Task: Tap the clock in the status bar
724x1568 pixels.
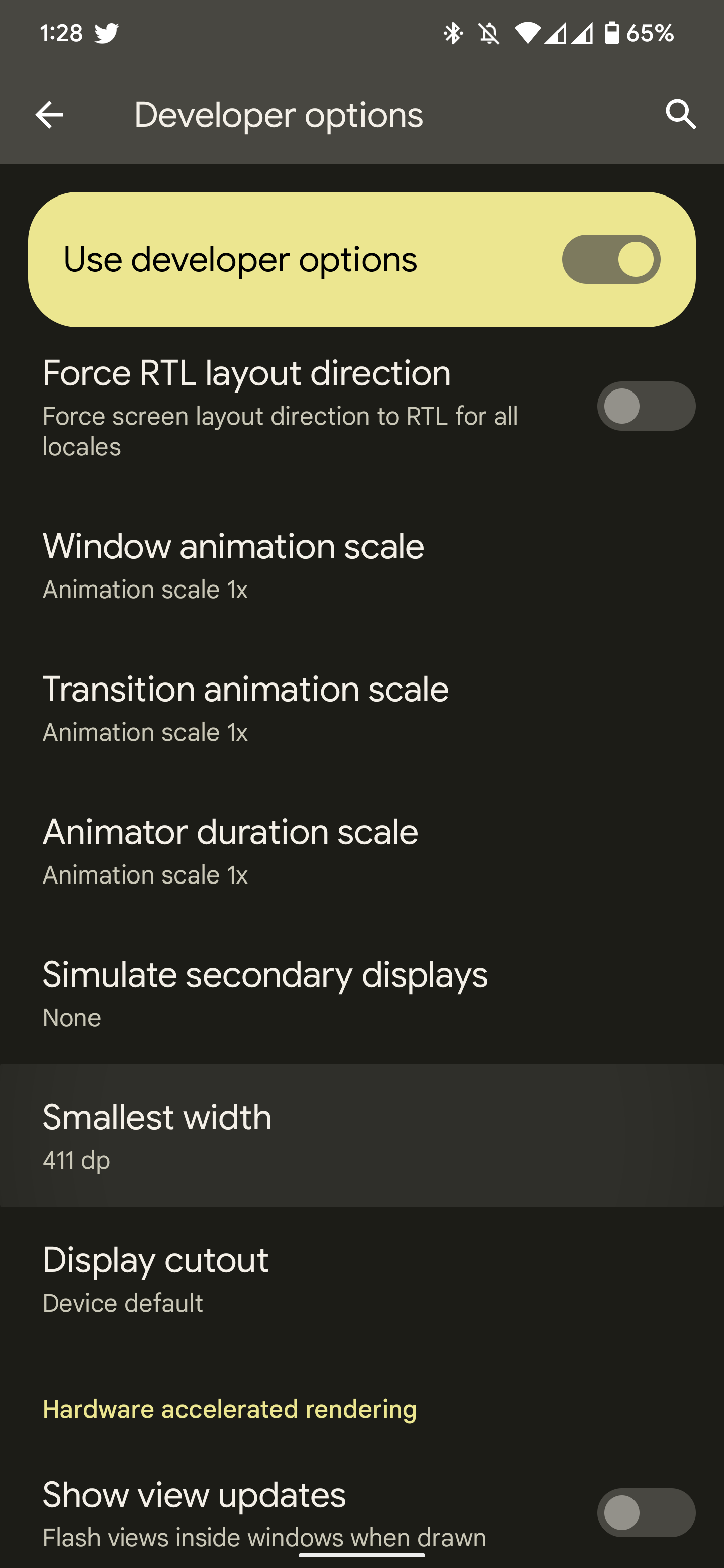Action: click(61, 34)
